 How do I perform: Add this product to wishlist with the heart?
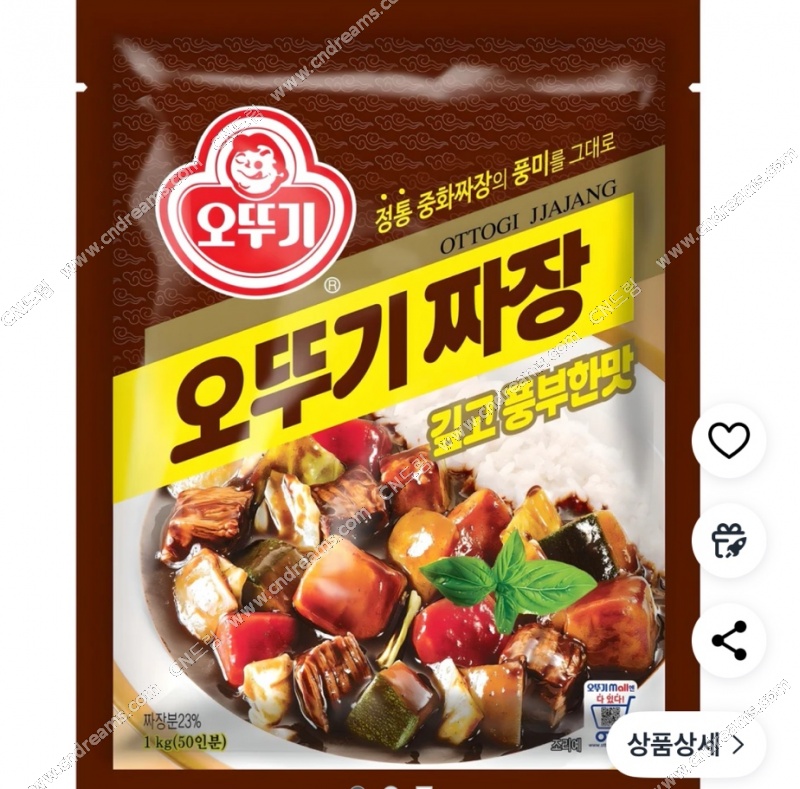click(728, 441)
